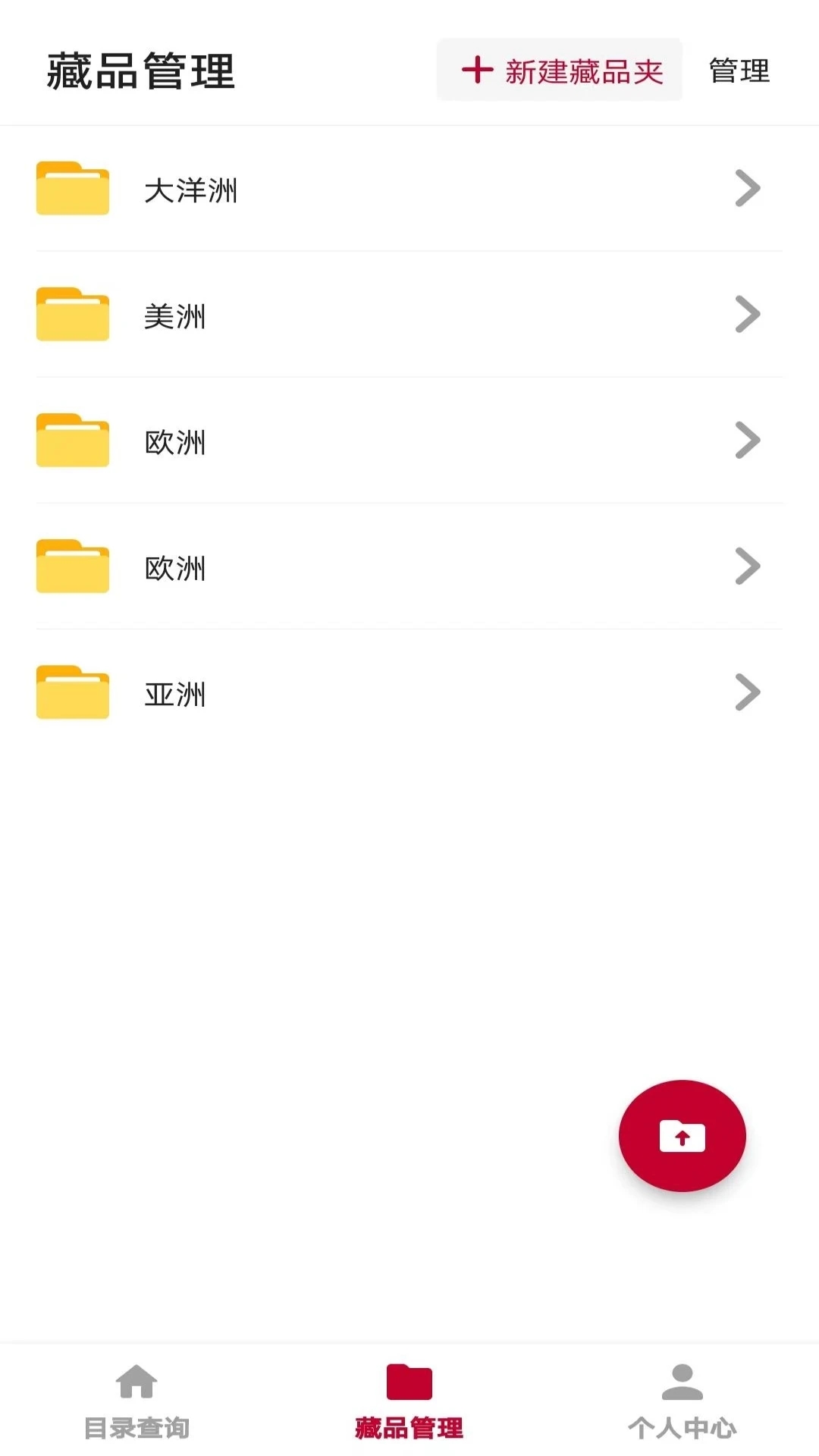Image resolution: width=819 pixels, height=1456 pixels.
Task: Open the 美洲 folder using the right arrow
Action: (747, 315)
